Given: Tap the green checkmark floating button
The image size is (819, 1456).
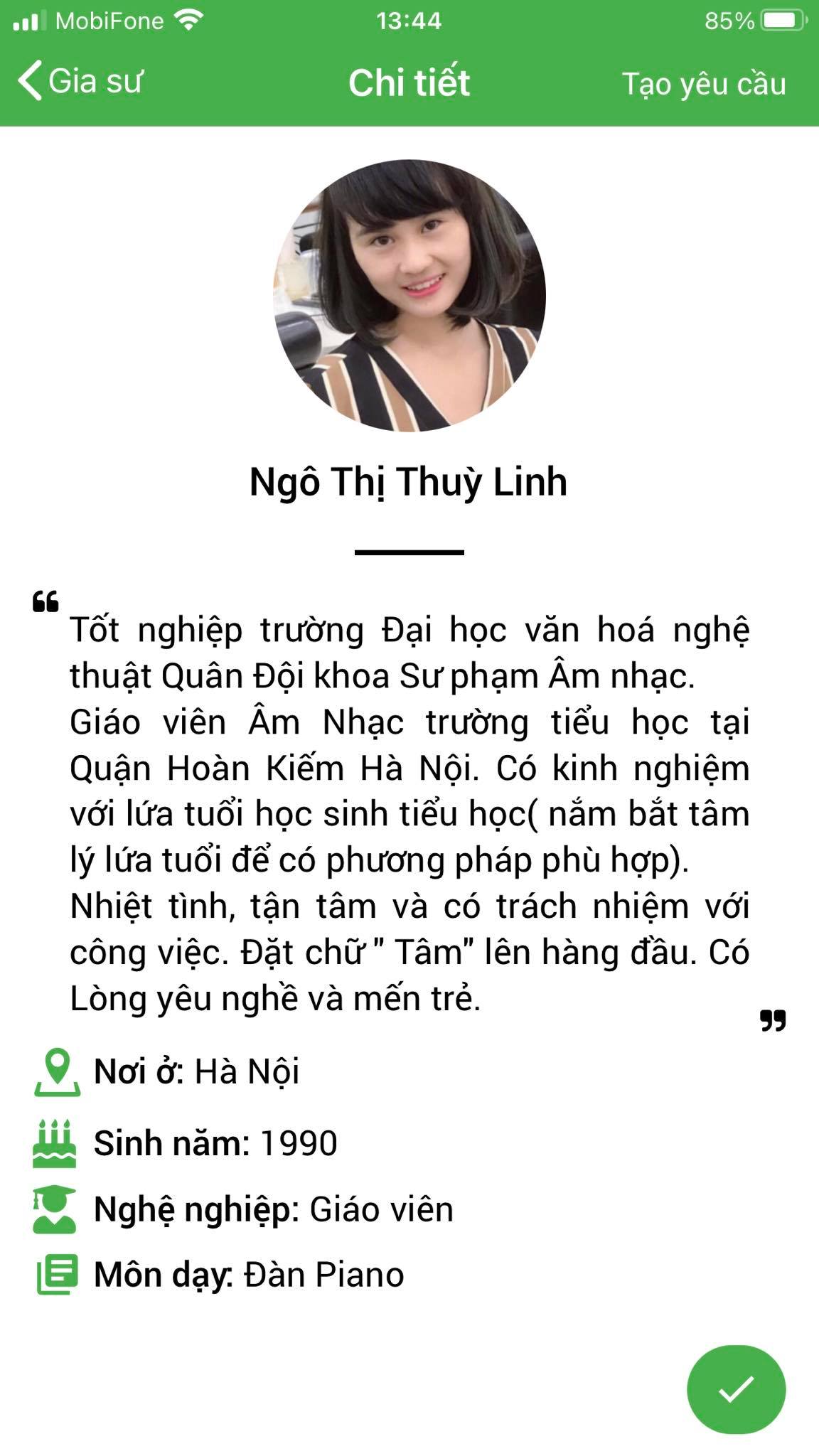Looking at the screenshot, I should pos(736,1389).
